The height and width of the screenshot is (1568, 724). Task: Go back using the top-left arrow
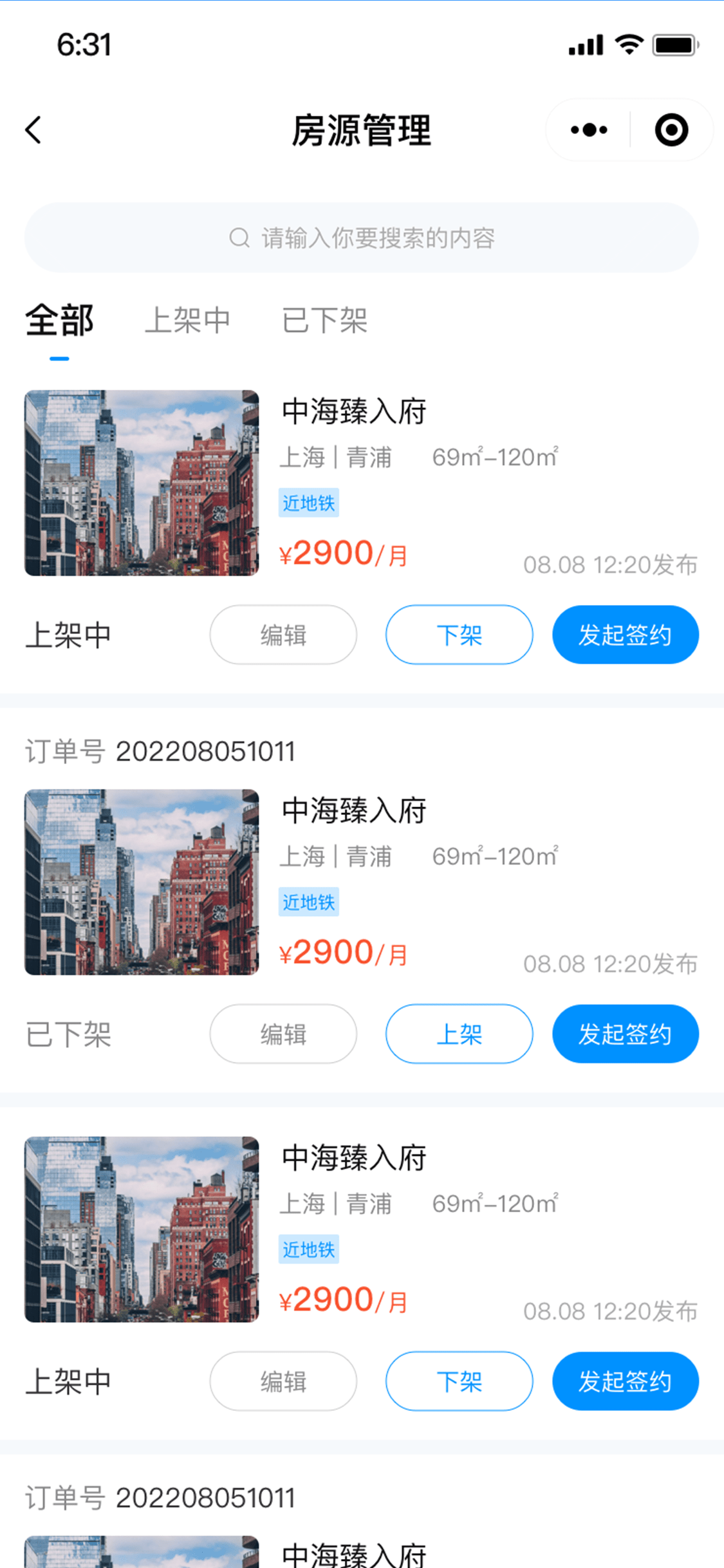pos(33,130)
